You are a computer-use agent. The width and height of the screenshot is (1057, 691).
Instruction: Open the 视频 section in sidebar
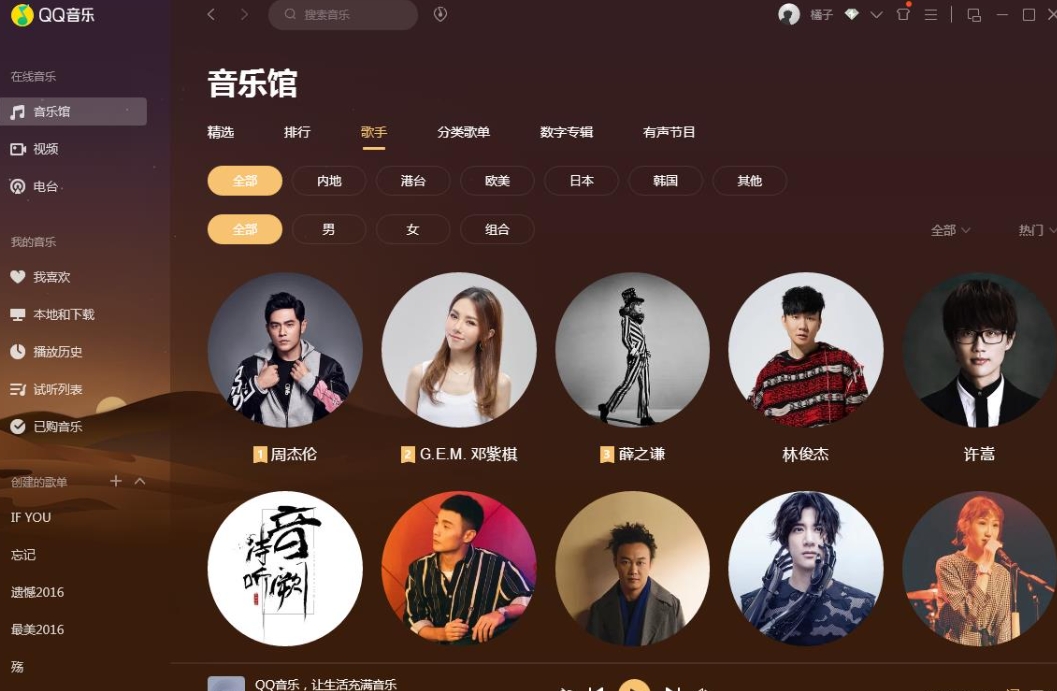click(46, 149)
